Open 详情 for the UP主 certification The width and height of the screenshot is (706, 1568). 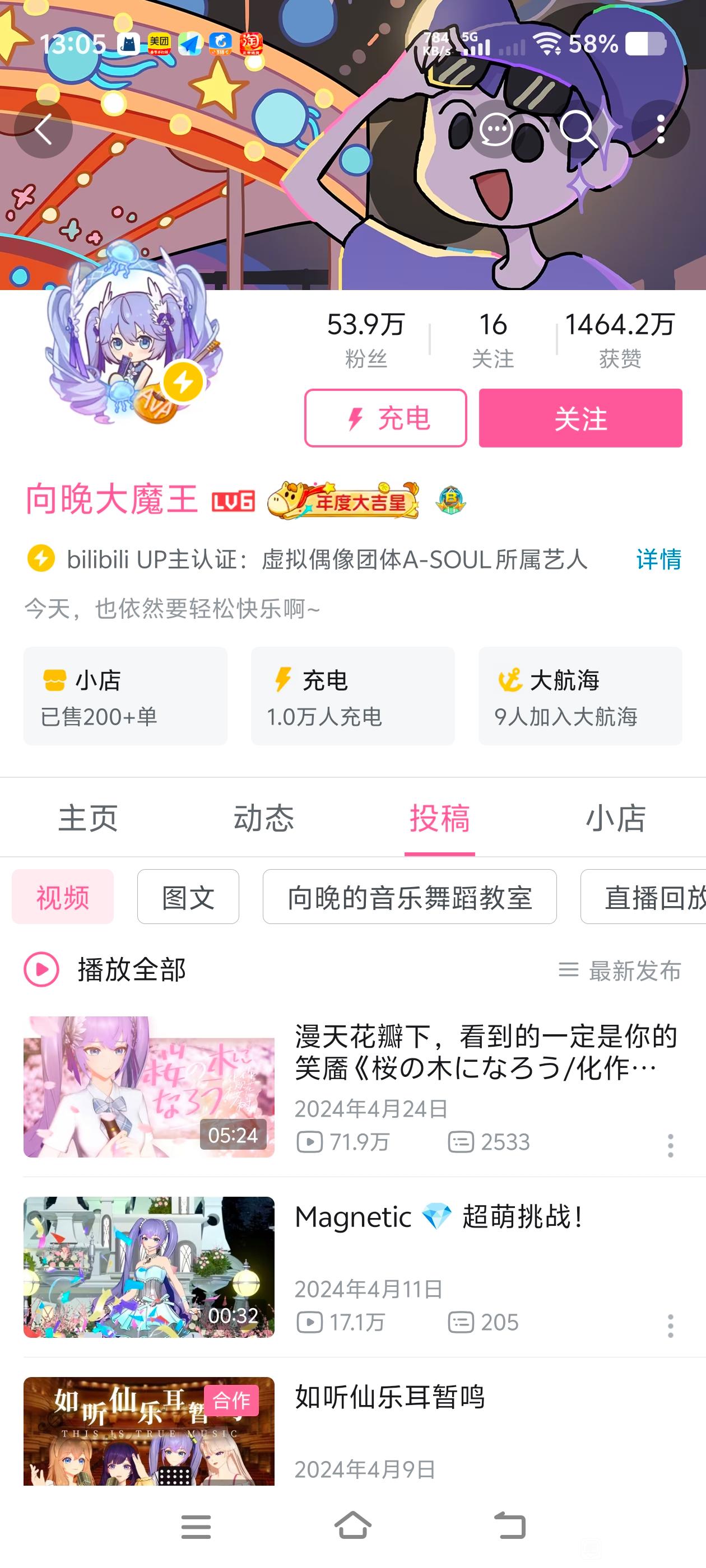[658, 559]
